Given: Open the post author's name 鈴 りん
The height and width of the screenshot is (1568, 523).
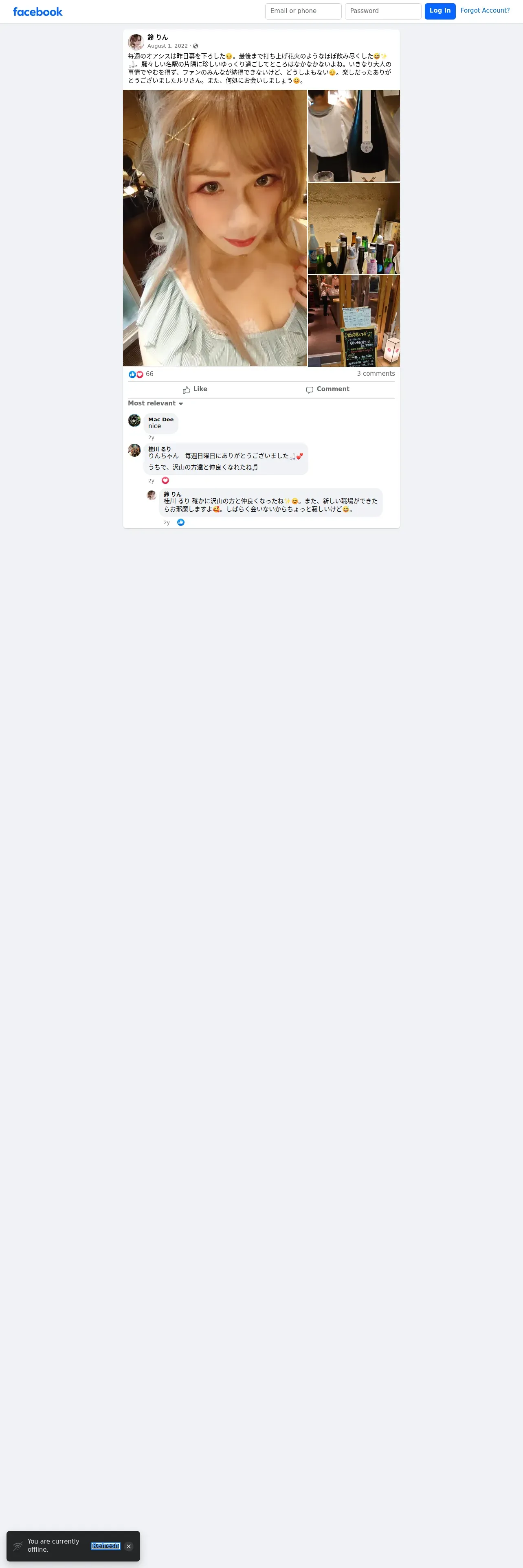Looking at the screenshot, I should click(x=158, y=37).
